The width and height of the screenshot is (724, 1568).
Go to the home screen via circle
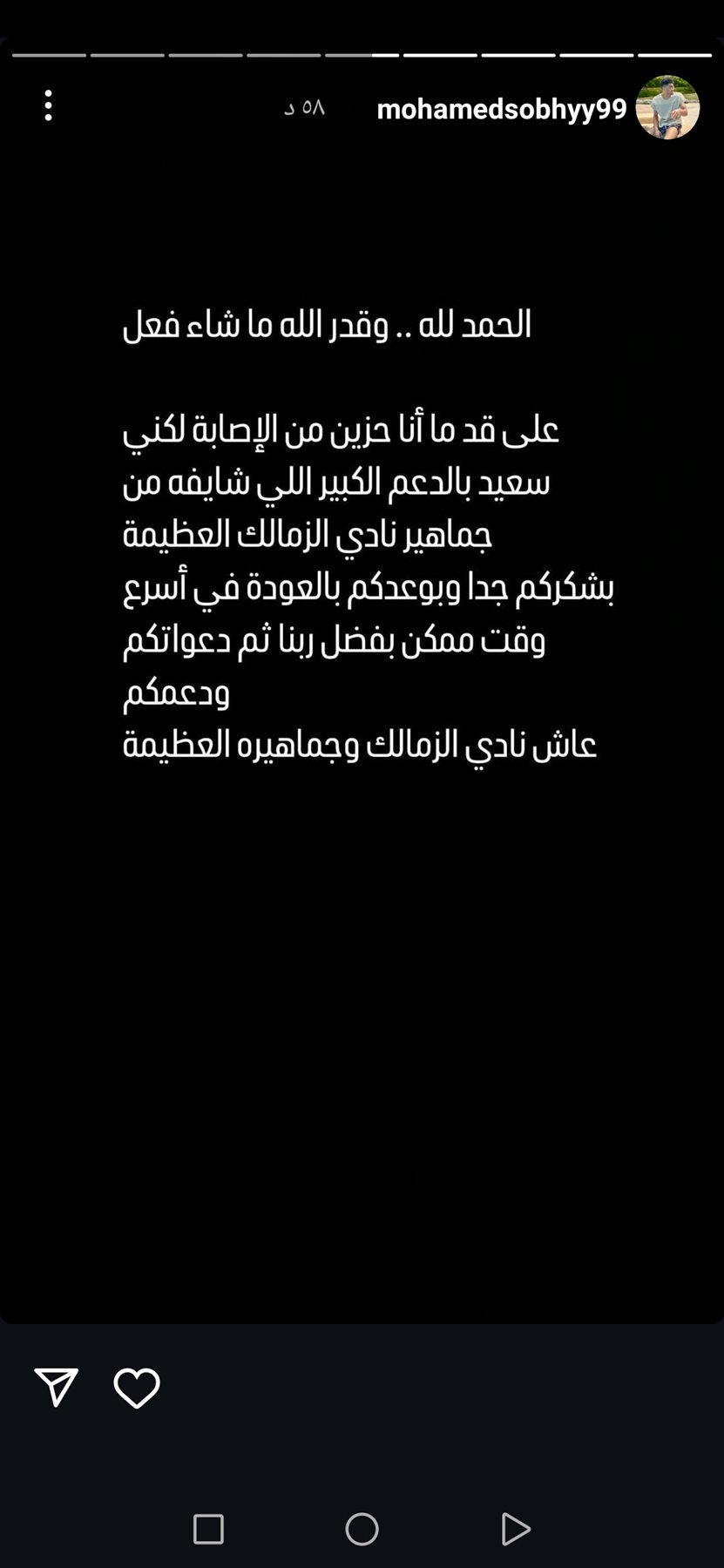(362, 1529)
